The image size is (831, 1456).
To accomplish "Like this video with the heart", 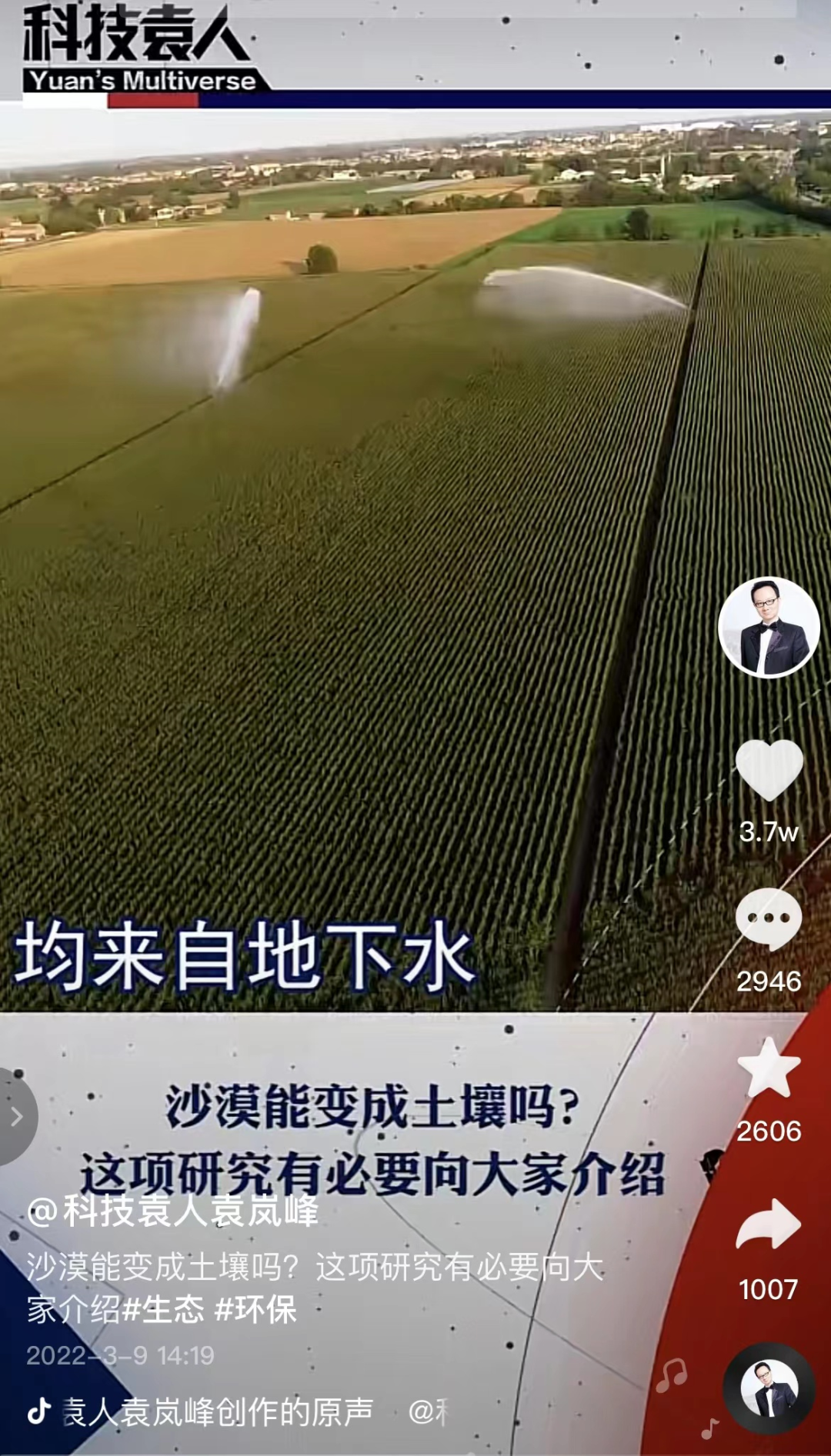I will pyautogui.click(x=769, y=771).
